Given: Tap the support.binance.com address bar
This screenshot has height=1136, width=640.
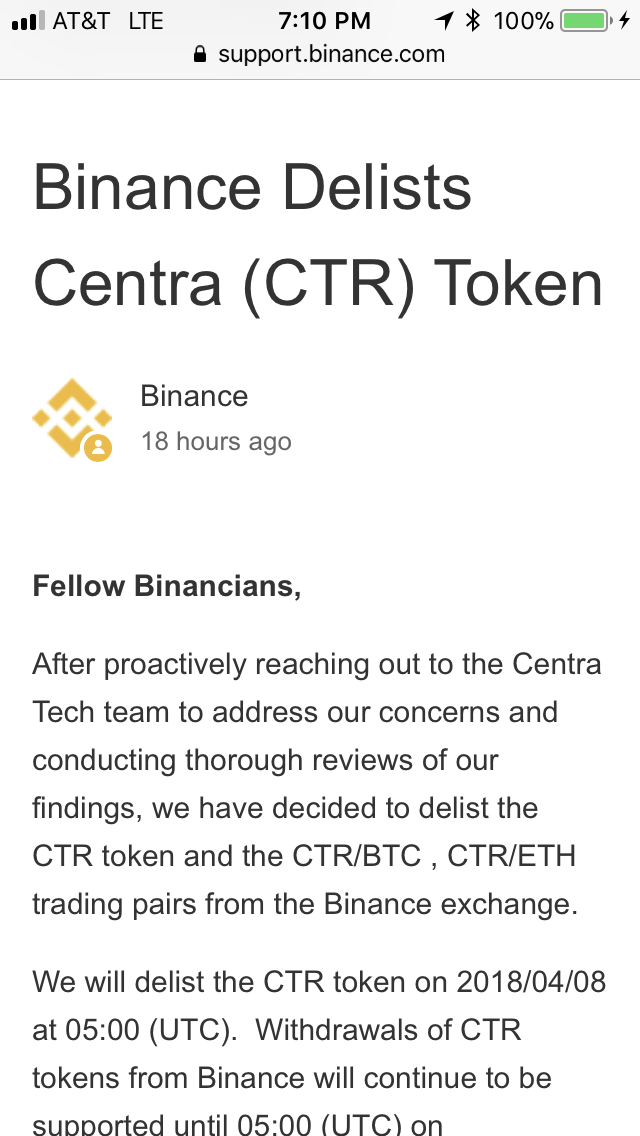Looking at the screenshot, I should point(320,54).
